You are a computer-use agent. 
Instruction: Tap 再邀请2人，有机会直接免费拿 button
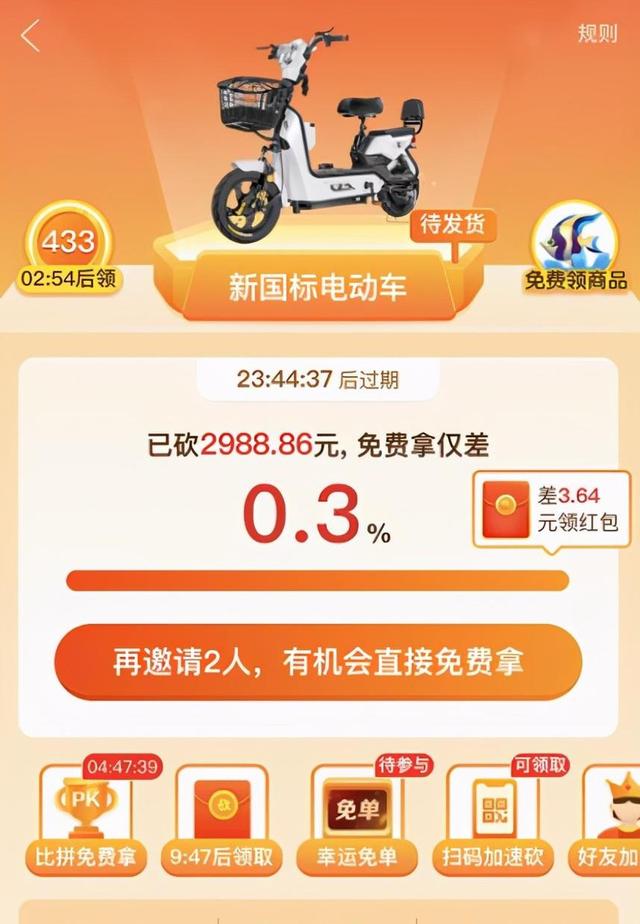click(318, 662)
